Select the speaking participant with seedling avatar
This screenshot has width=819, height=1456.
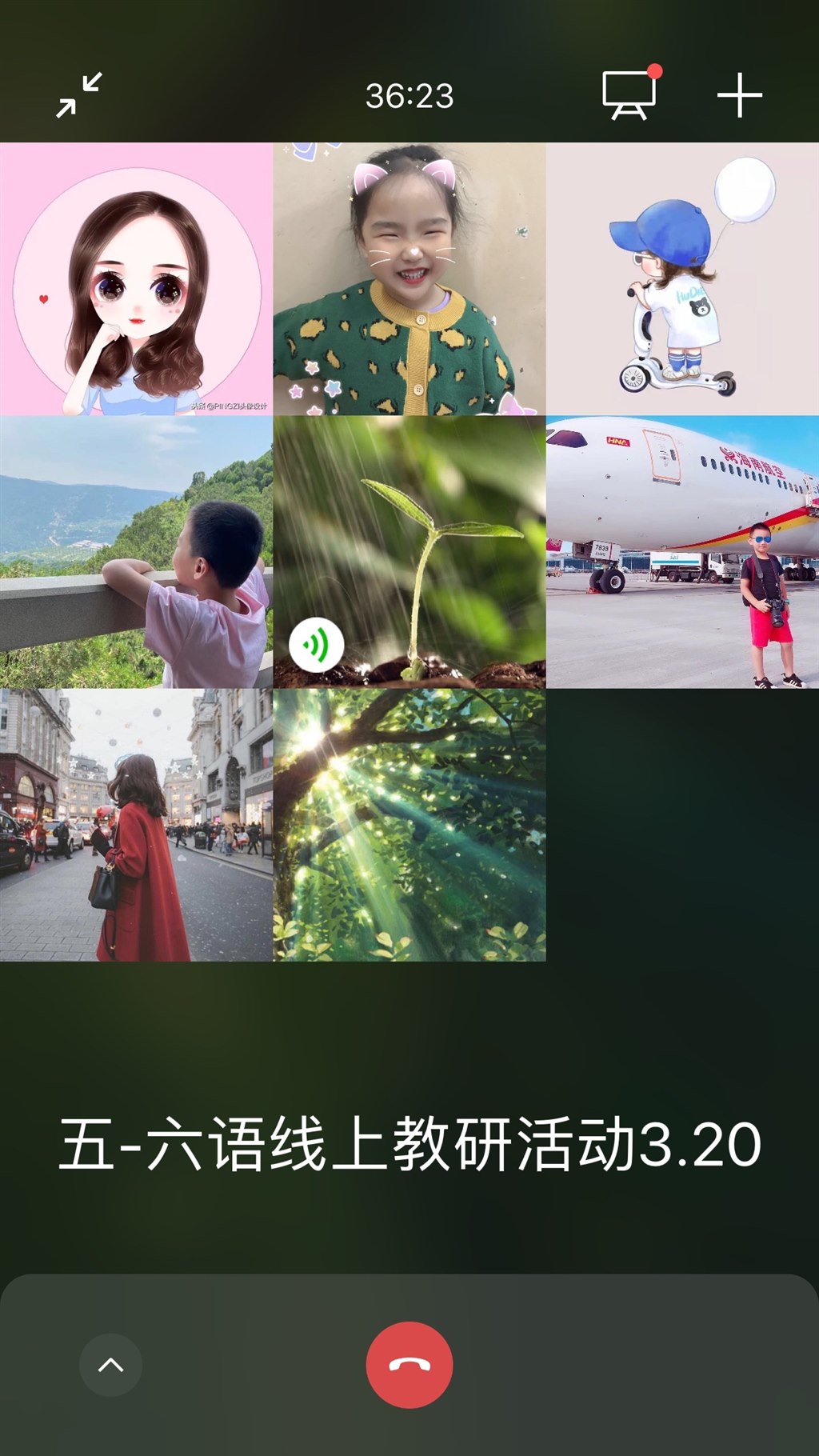coord(409,552)
